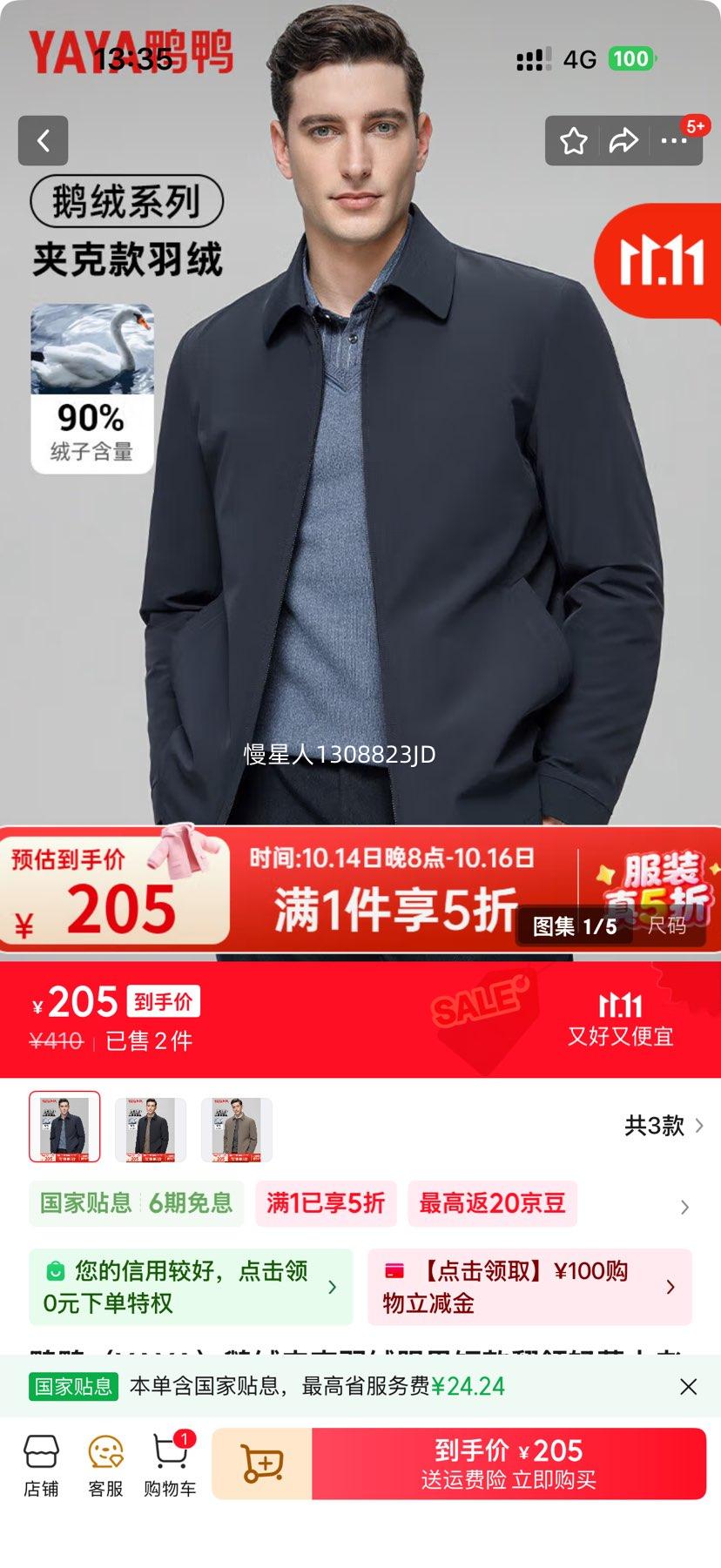Switch to the 尺码 size view
The image size is (721, 1568).
[x=667, y=925]
